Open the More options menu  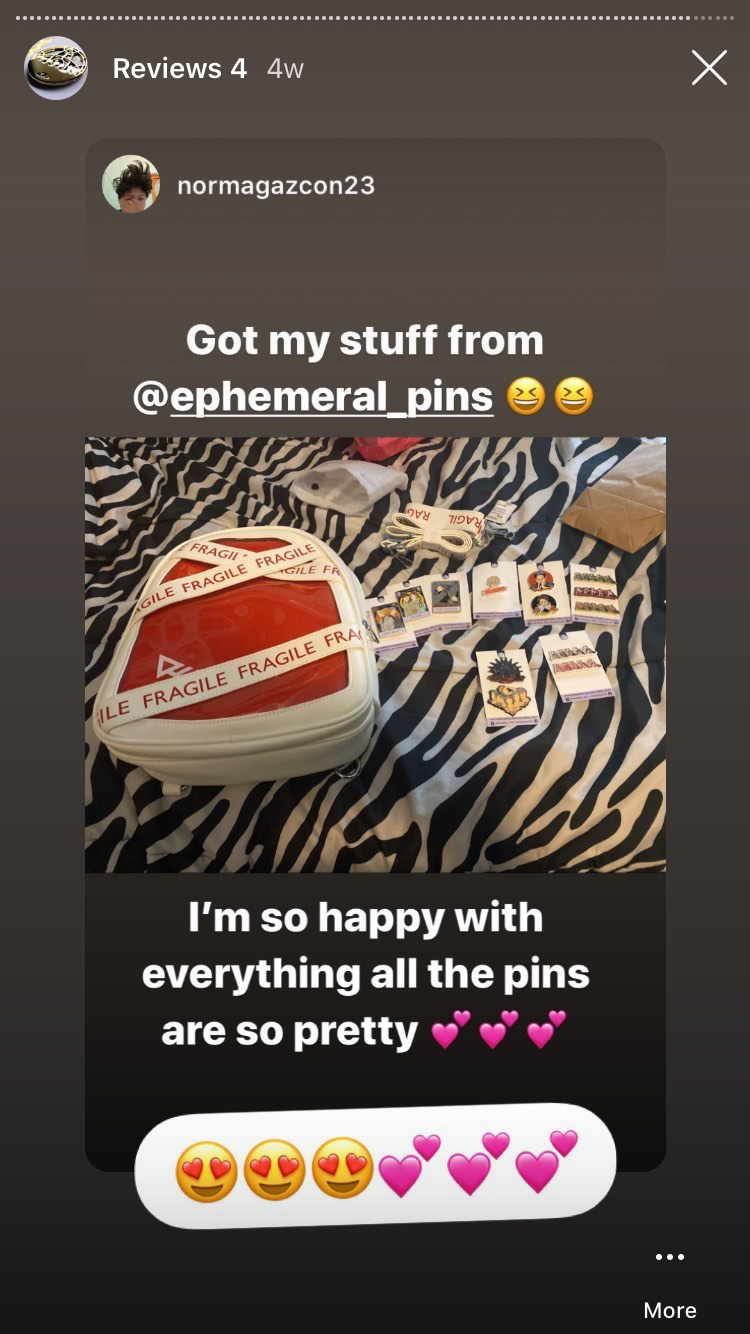click(669, 1283)
